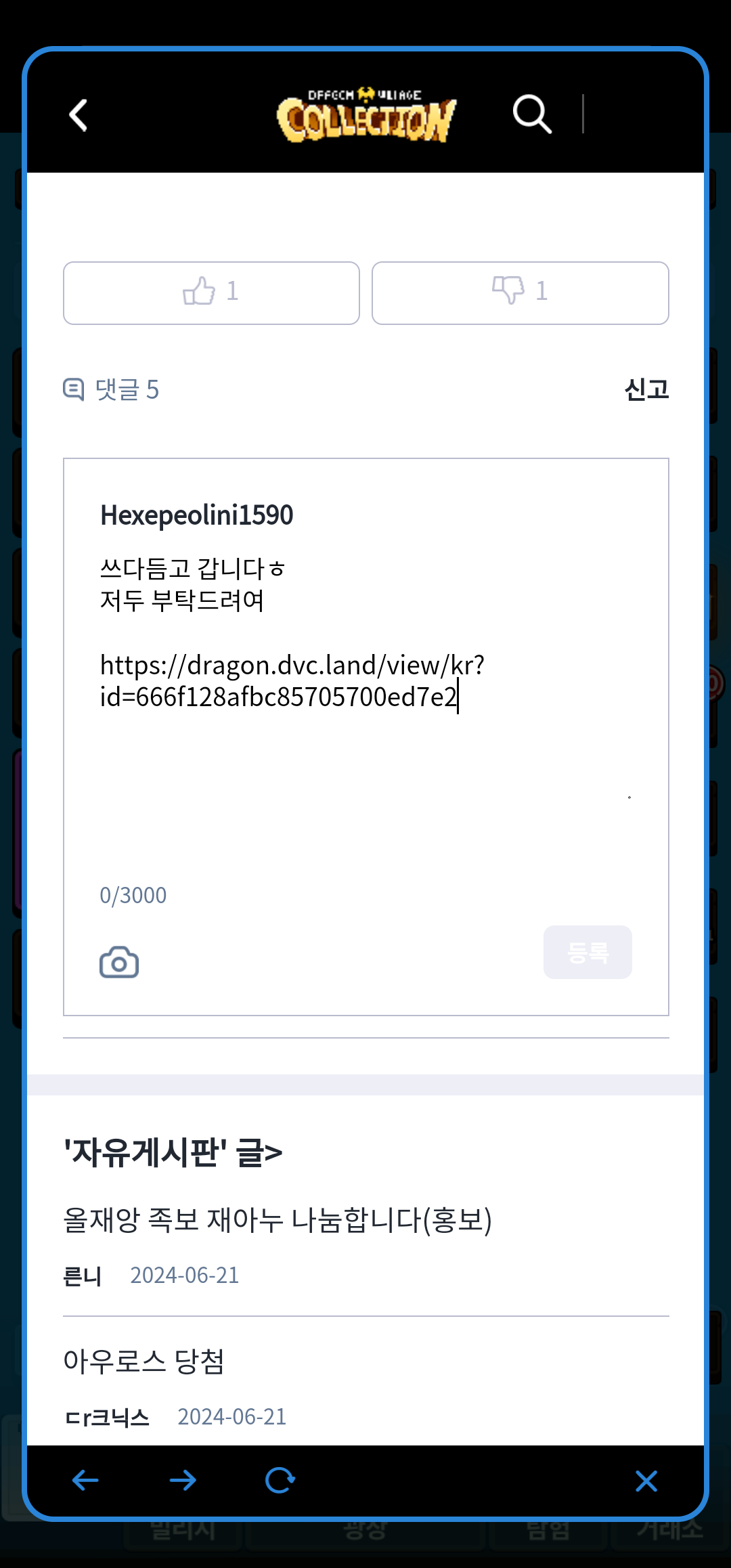
Task: Open the '자유게시판' 글 board link
Action: click(173, 1152)
